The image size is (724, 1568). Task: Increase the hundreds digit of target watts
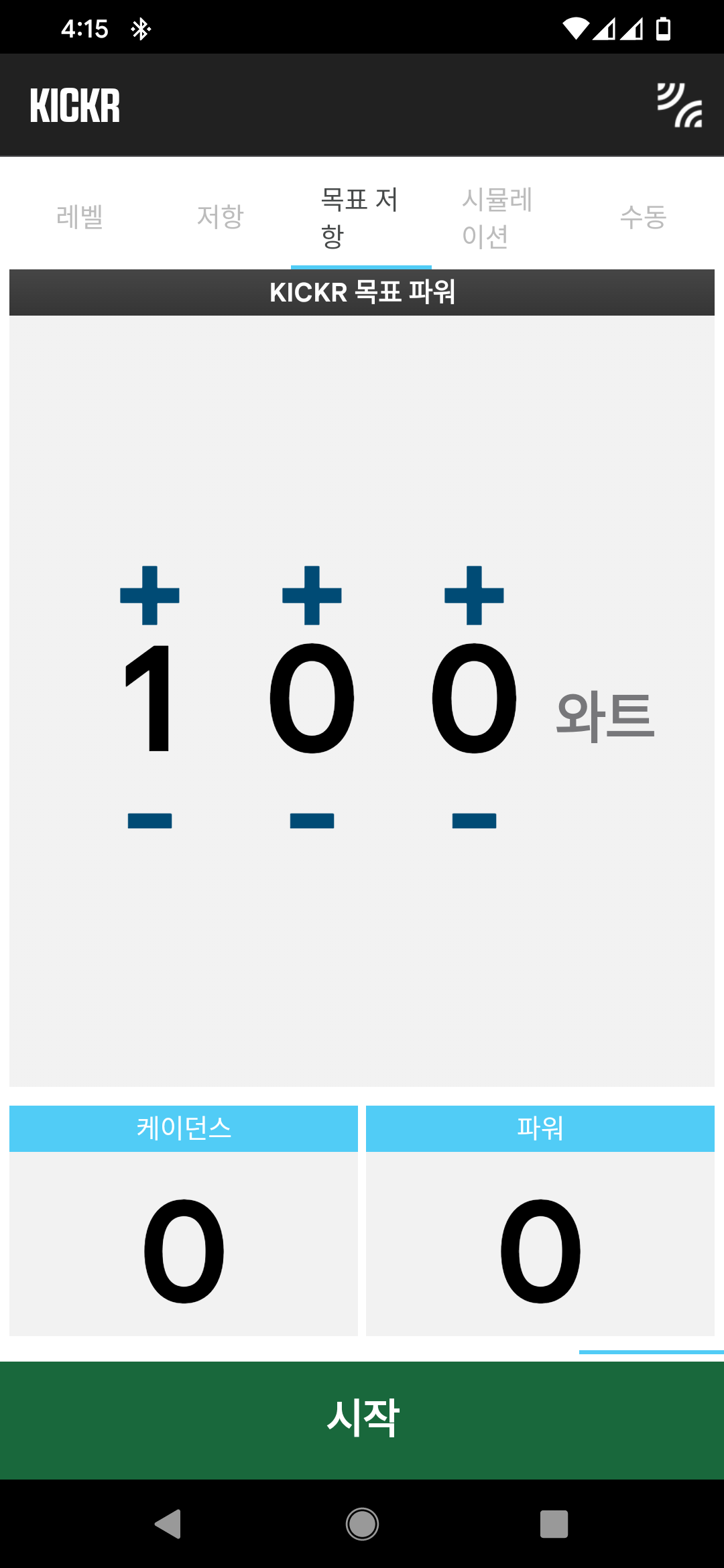click(149, 595)
